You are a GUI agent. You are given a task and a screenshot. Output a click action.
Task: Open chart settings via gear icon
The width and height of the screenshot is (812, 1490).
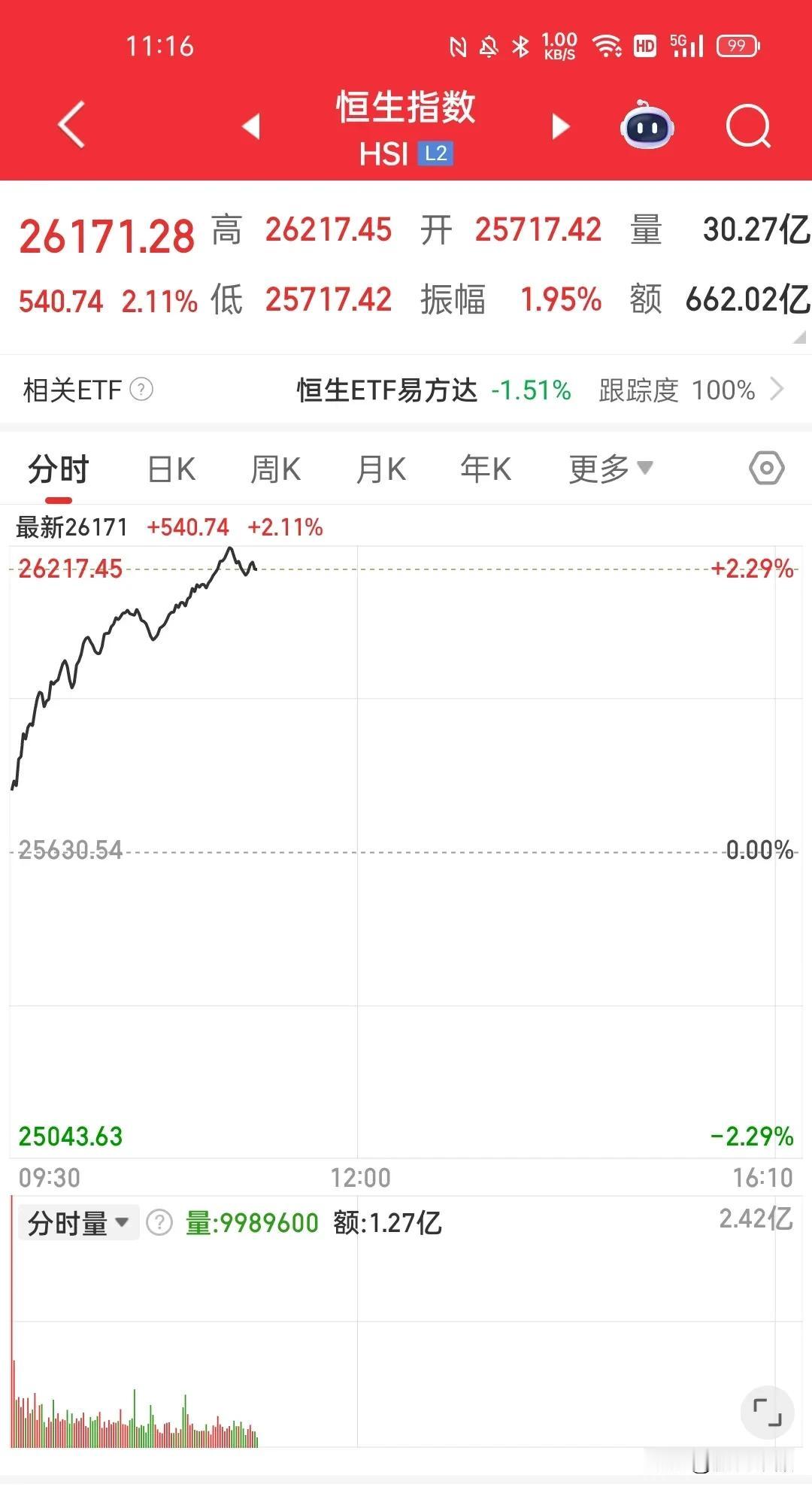[x=765, y=468]
